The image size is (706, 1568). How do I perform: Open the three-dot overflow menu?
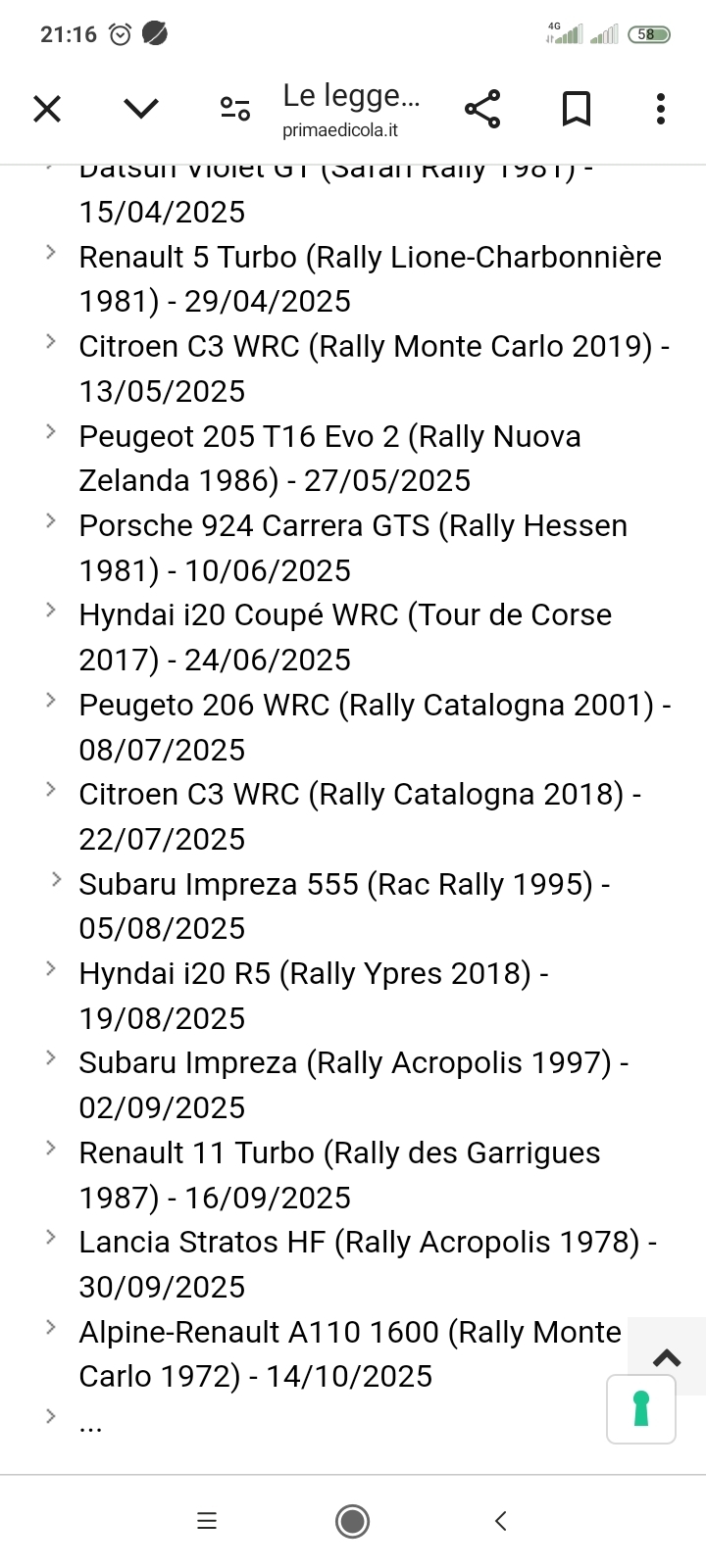(x=661, y=108)
